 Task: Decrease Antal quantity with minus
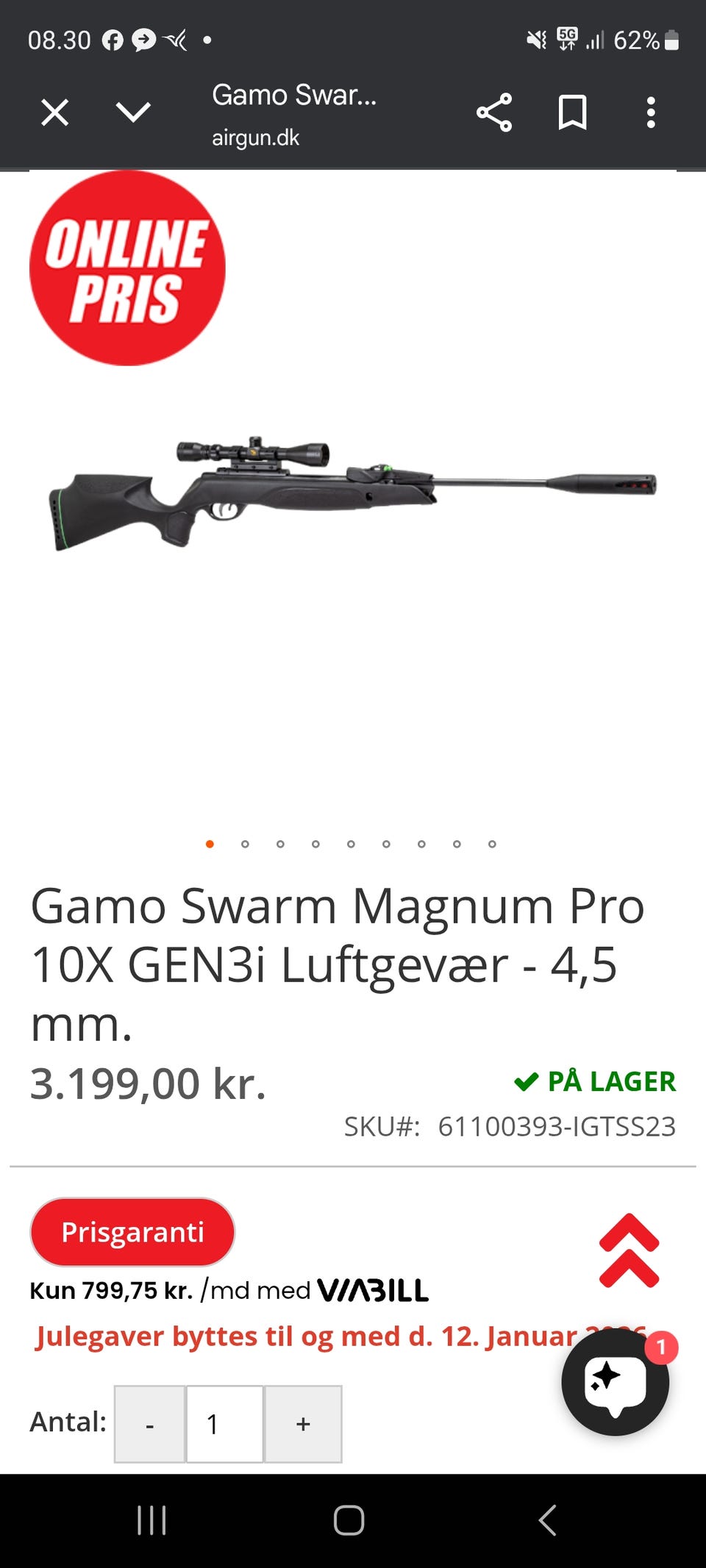[x=149, y=1424]
